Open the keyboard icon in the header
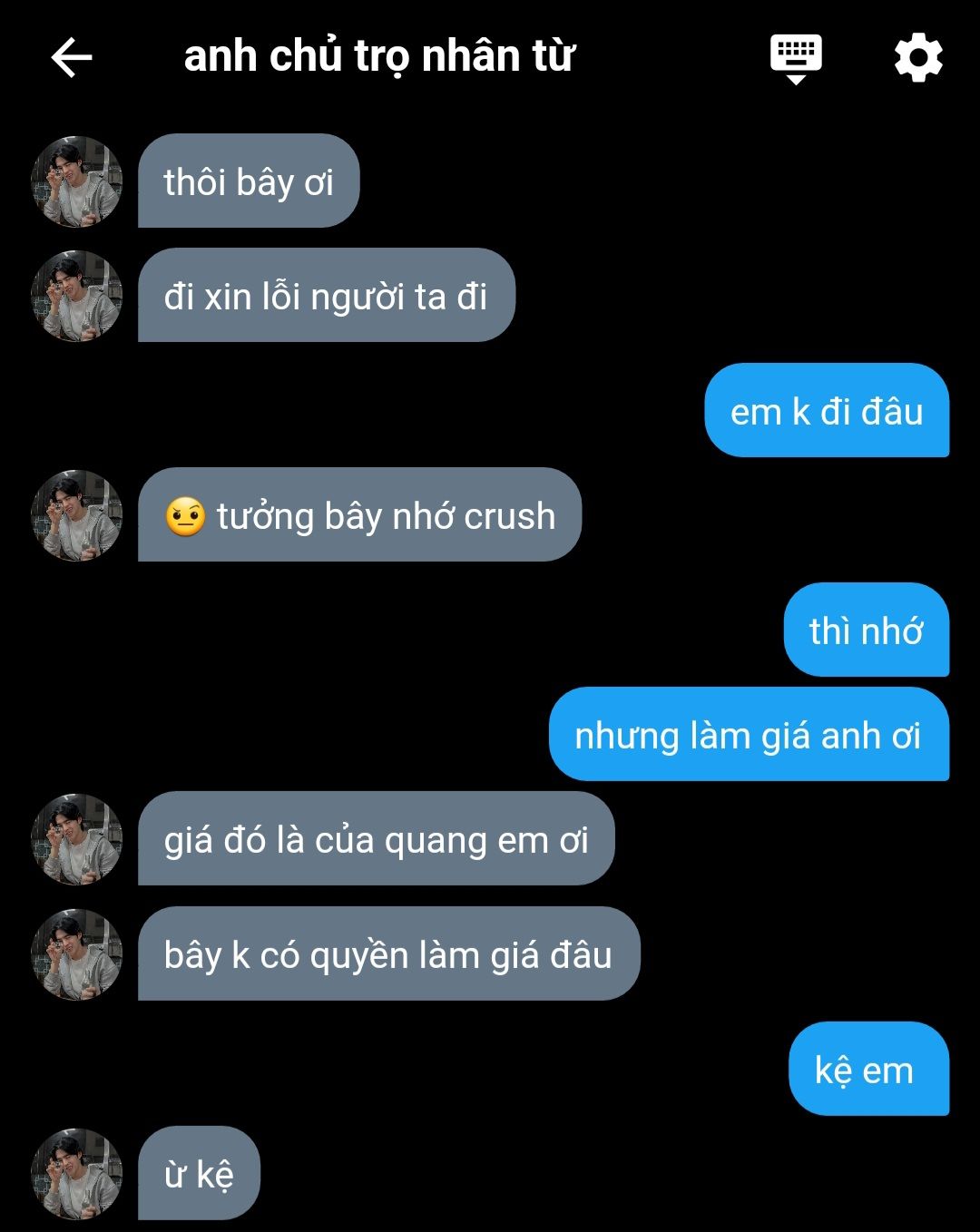The height and width of the screenshot is (1232, 980). pos(796,58)
